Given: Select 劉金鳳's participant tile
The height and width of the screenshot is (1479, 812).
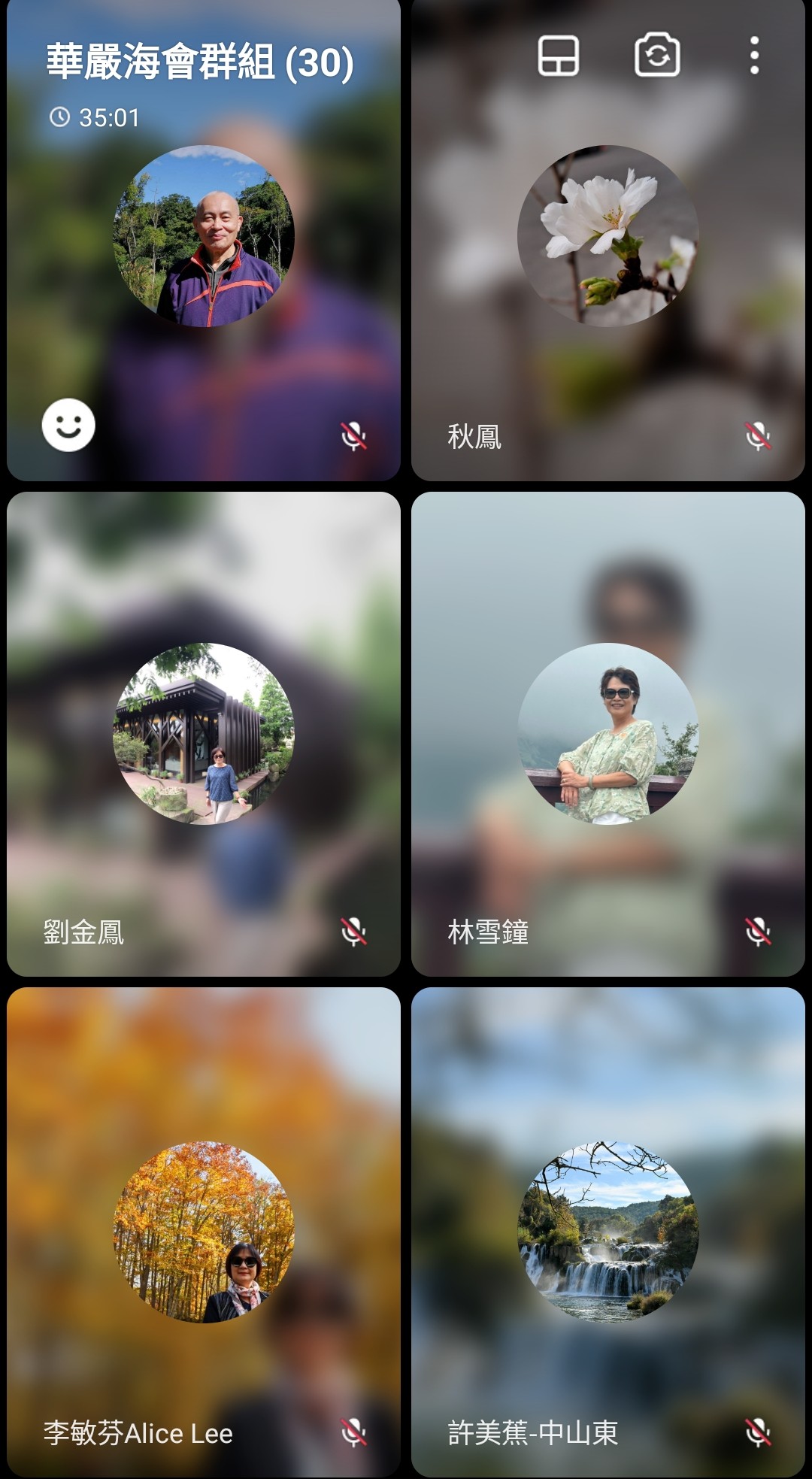Looking at the screenshot, I should pyautogui.click(x=203, y=734).
